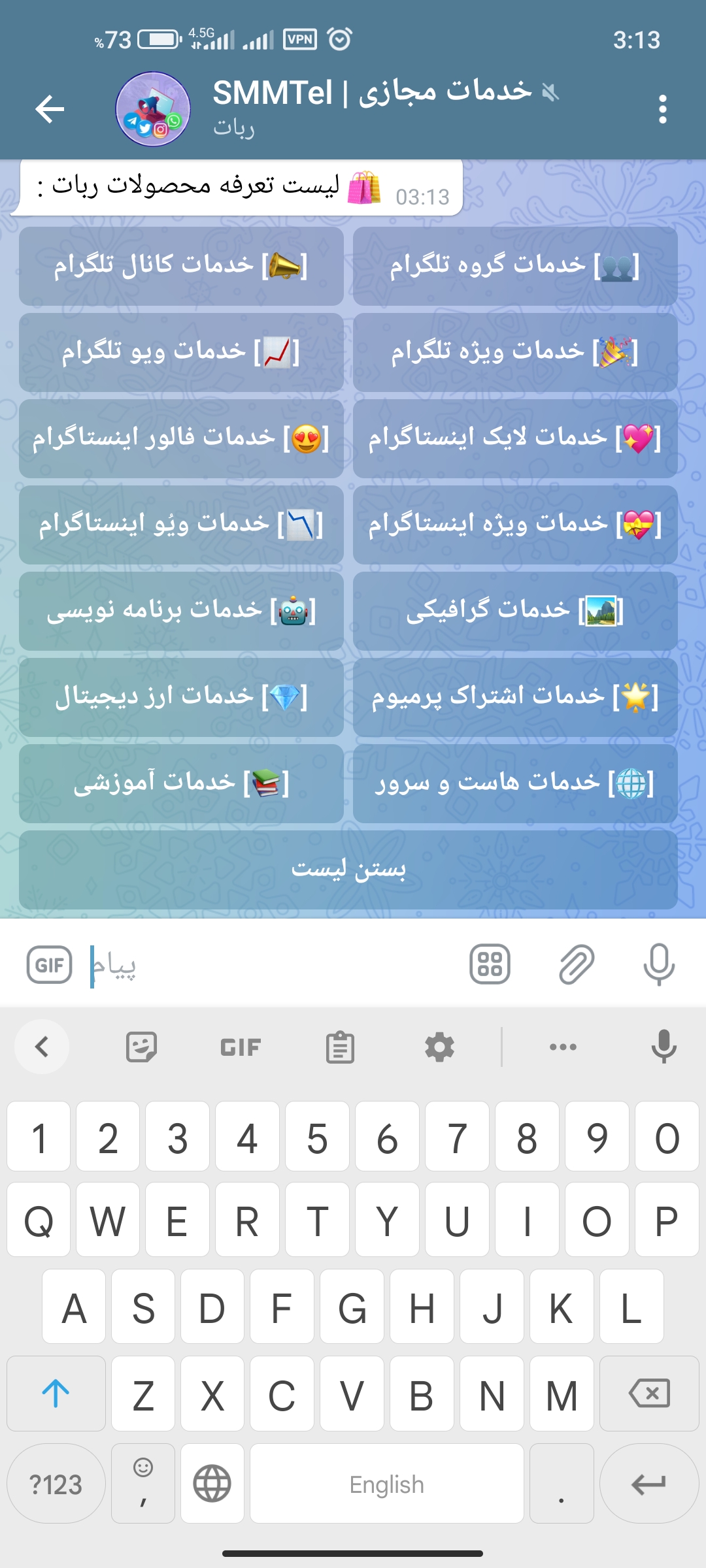Open خدمات گرافیکی
This screenshot has width=706, height=1568.
coord(515,611)
